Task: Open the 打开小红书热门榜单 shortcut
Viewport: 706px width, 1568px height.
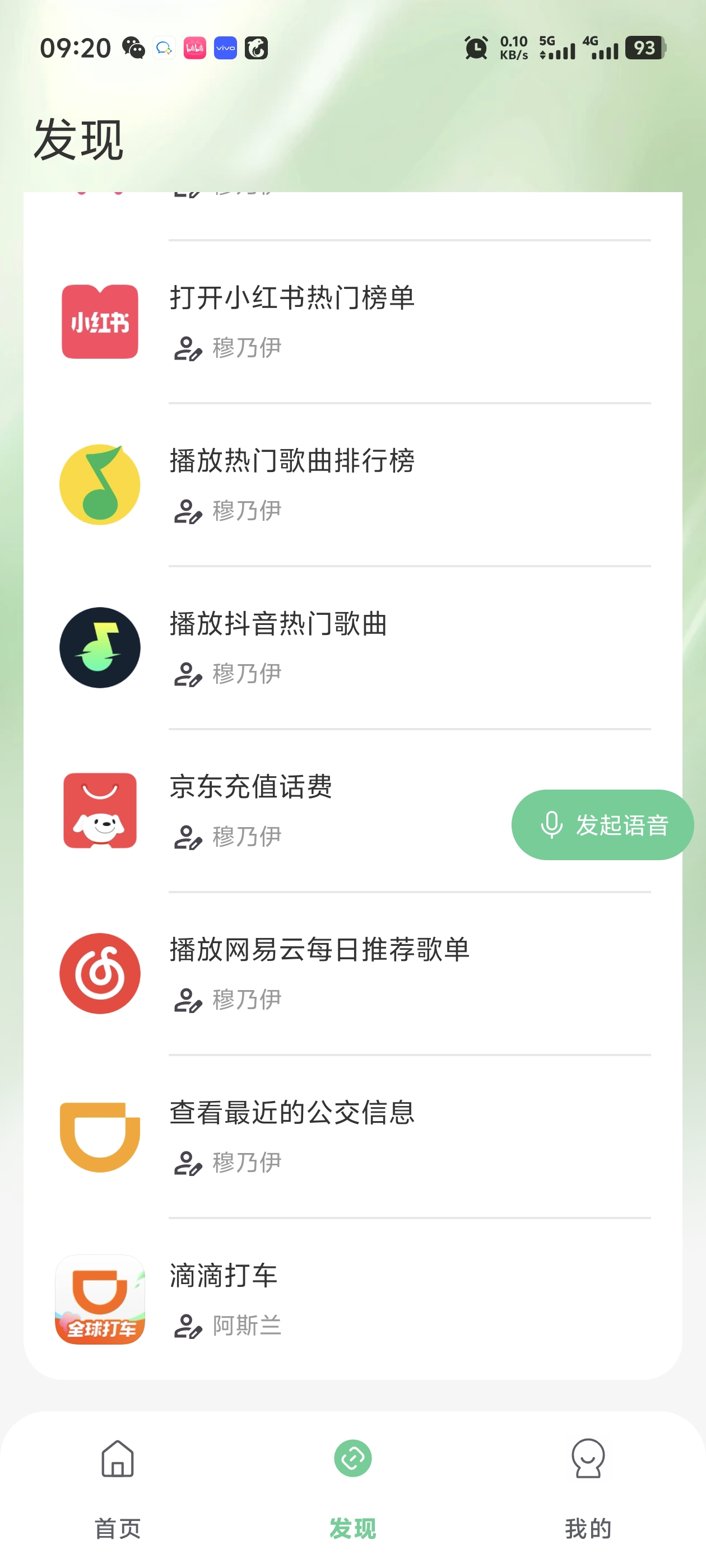Action: pyautogui.click(x=352, y=322)
